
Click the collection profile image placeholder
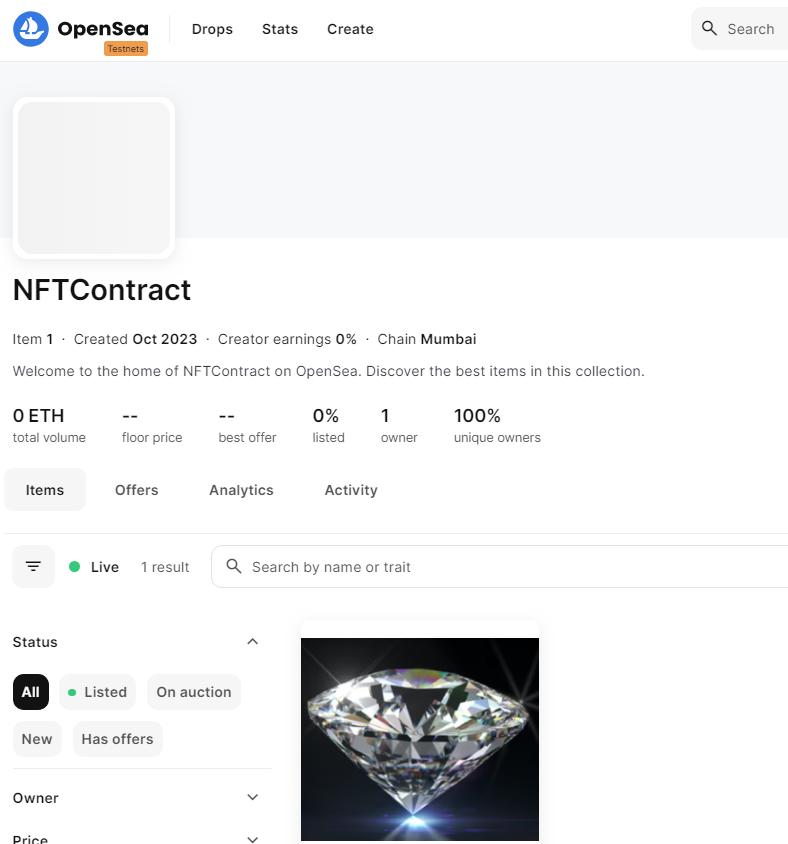coord(93,177)
